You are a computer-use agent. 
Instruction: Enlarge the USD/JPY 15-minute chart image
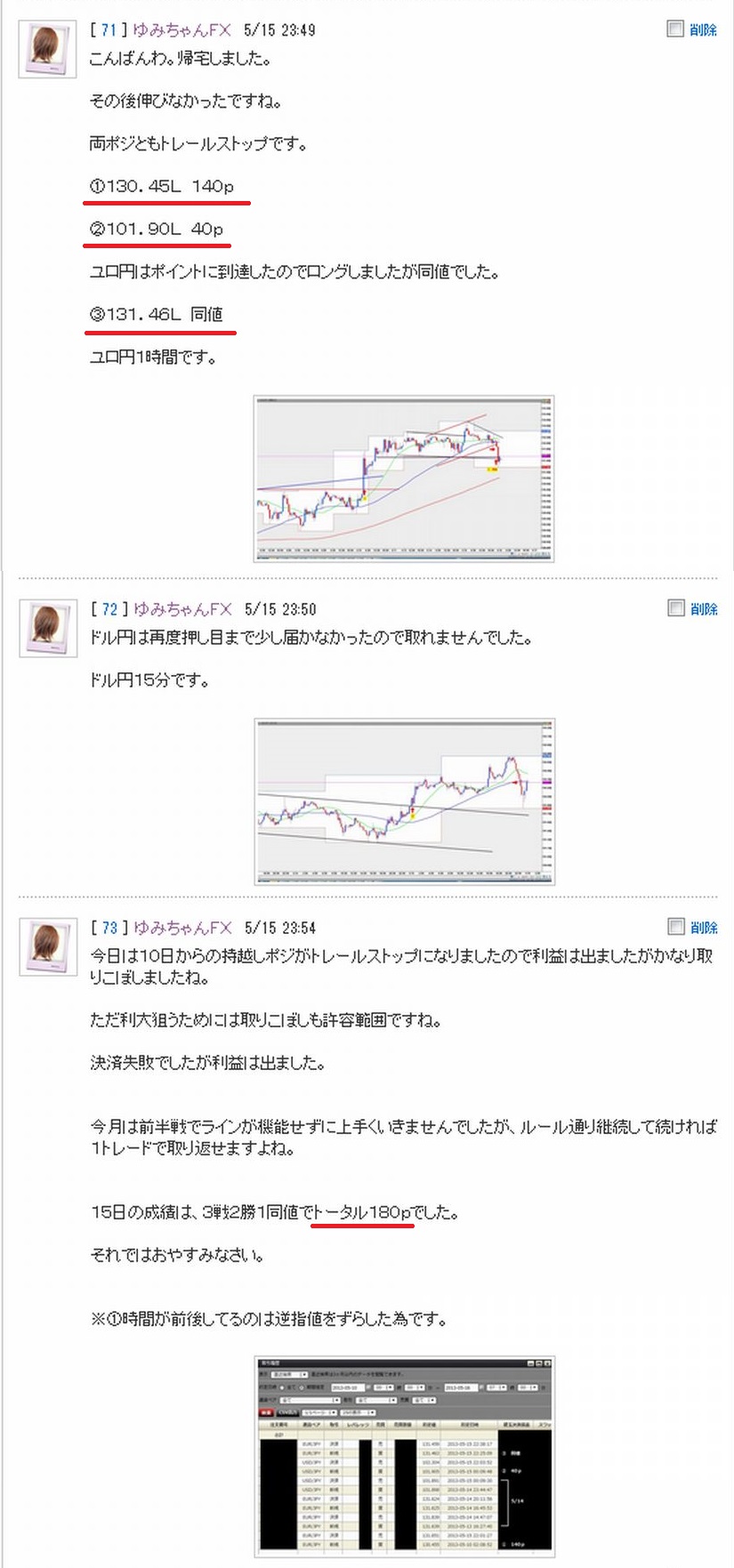405,801
